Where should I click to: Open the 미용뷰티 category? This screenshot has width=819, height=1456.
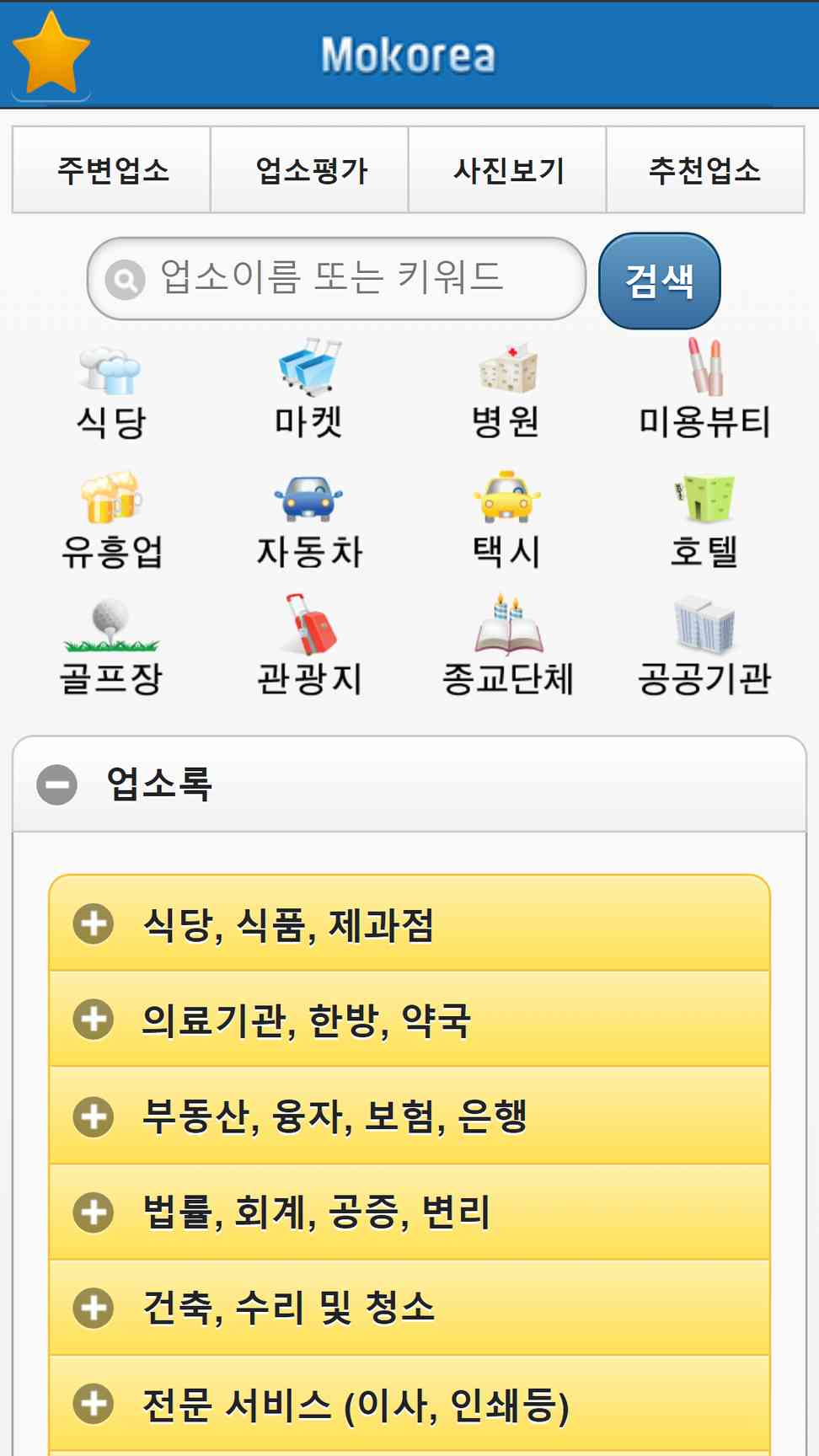[x=704, y=389]
